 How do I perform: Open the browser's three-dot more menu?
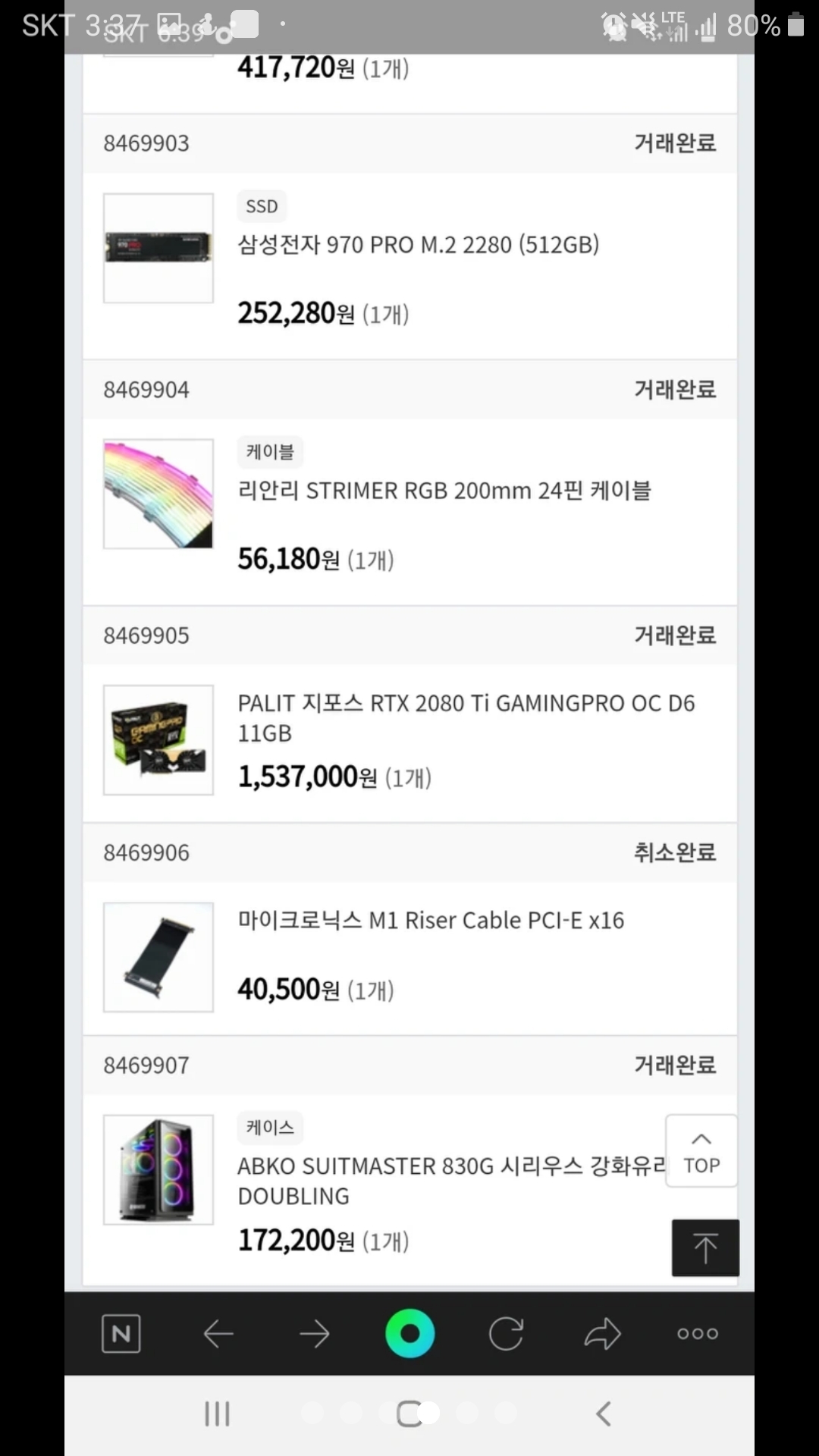(698, 1333)
